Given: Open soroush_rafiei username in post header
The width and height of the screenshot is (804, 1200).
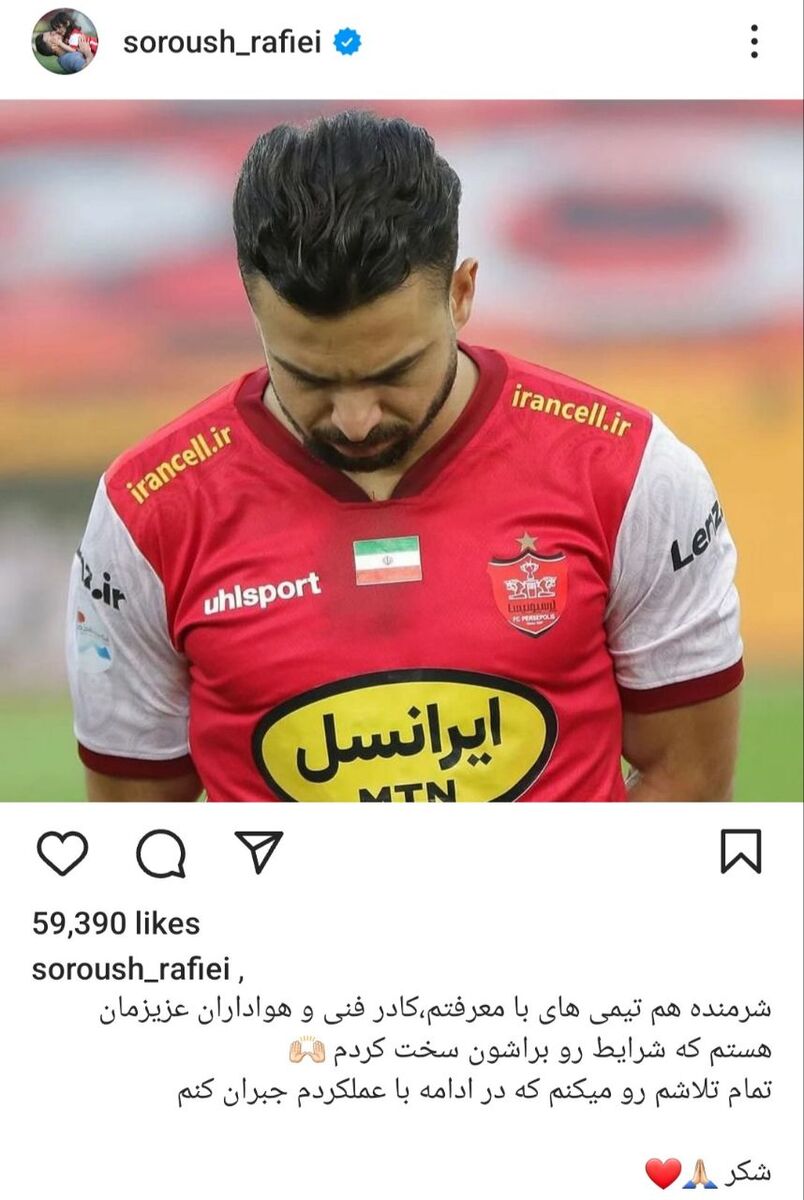Looking at the screenshot, I should 222,42.
